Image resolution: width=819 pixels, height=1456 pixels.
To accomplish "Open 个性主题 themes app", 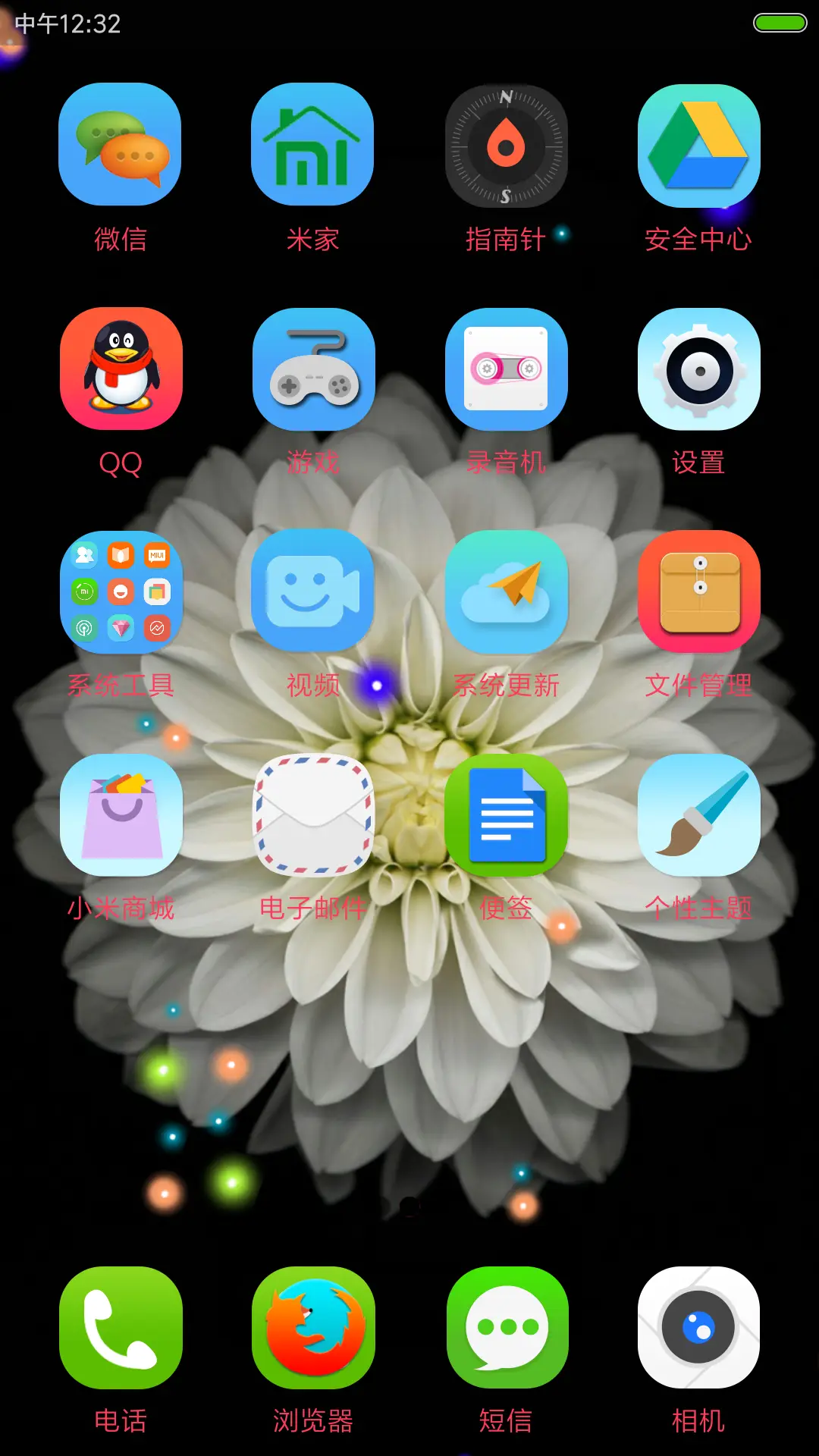I will [698, 815].
